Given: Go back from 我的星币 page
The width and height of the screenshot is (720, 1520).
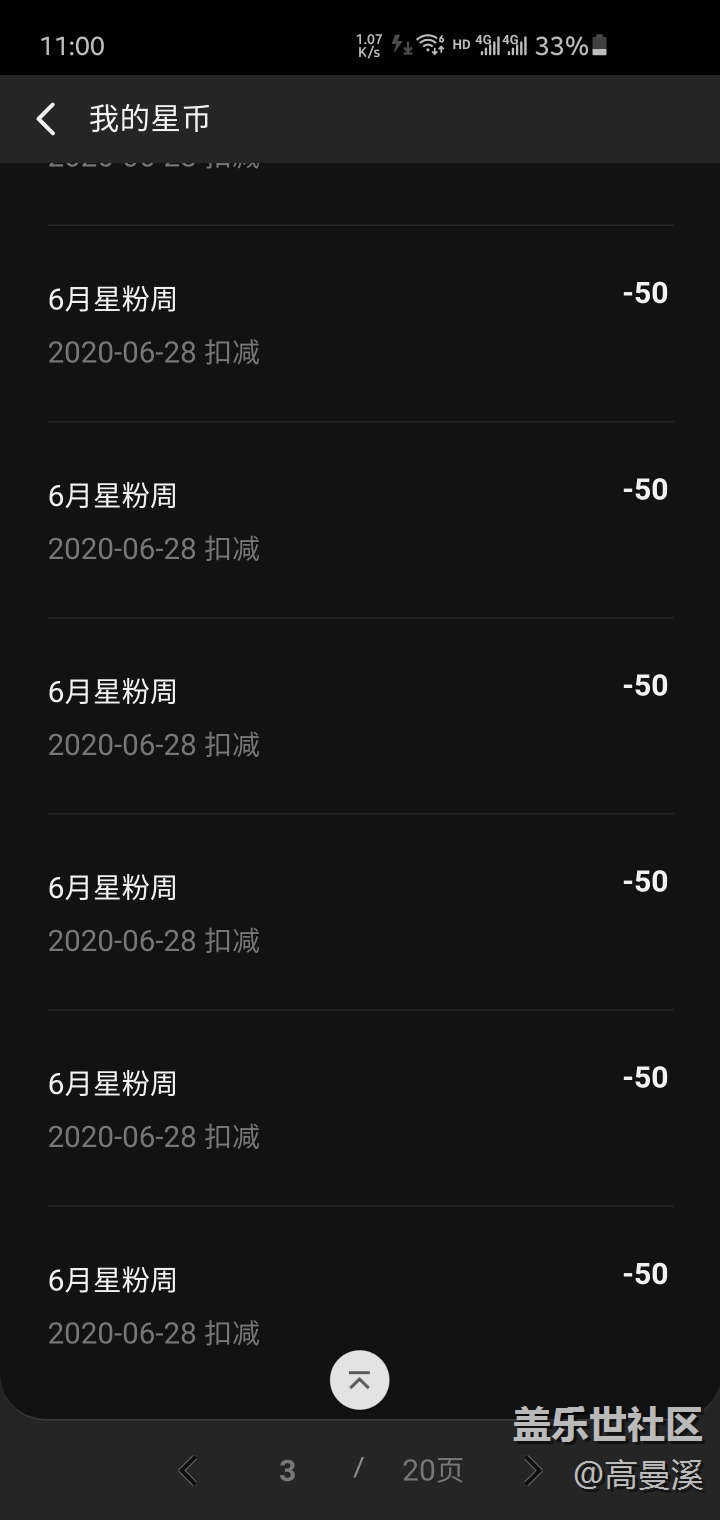Looking at the screenshot, I should click(x=46, y=119).
